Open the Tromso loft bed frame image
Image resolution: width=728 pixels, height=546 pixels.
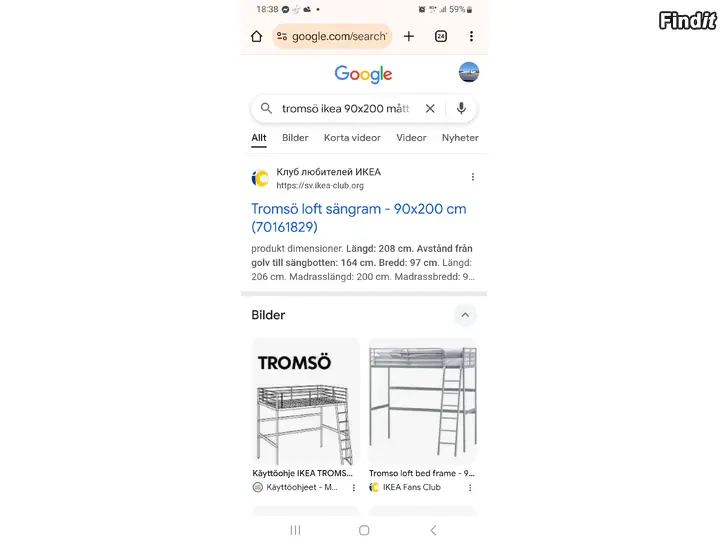click(422, 400)
